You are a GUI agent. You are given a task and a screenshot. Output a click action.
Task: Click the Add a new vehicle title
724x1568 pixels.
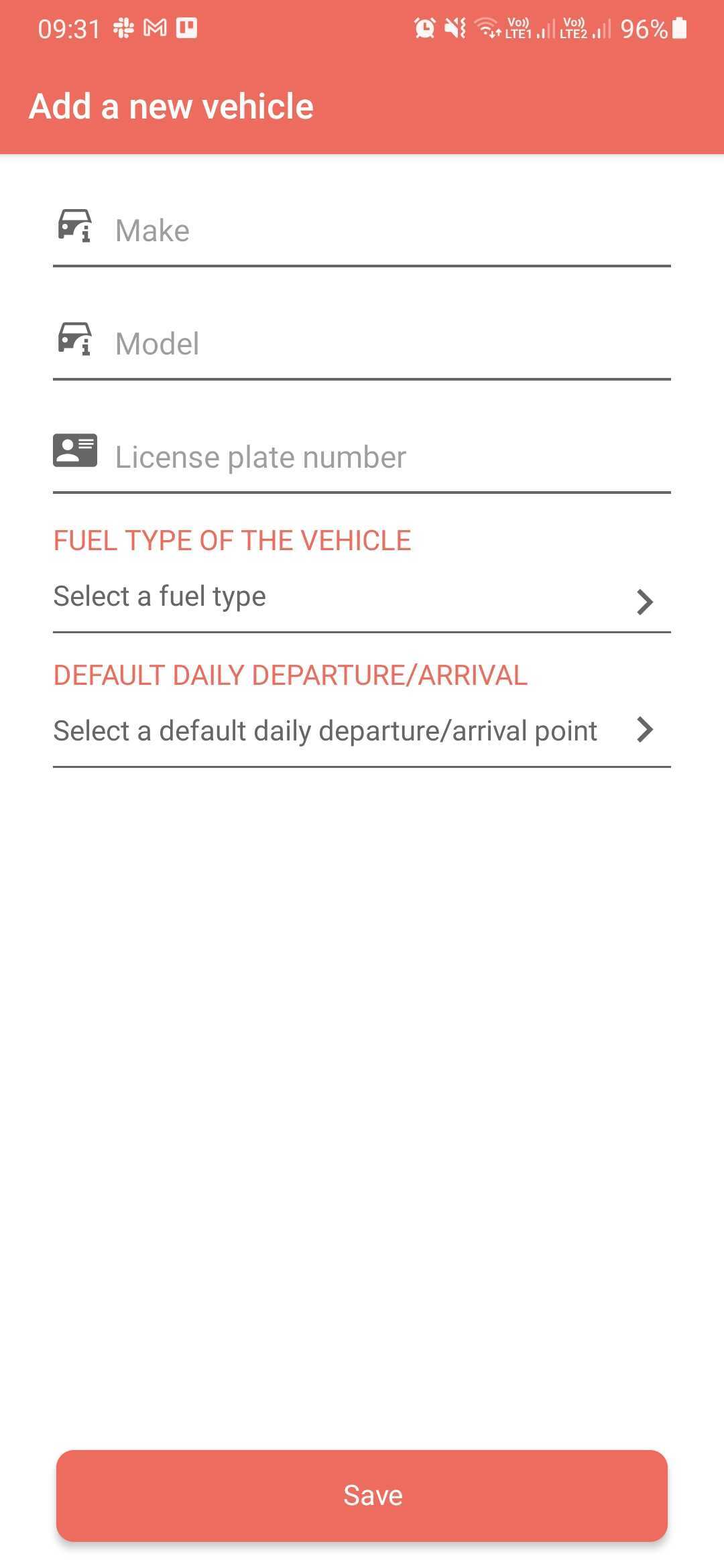click(x=171, y=106)
